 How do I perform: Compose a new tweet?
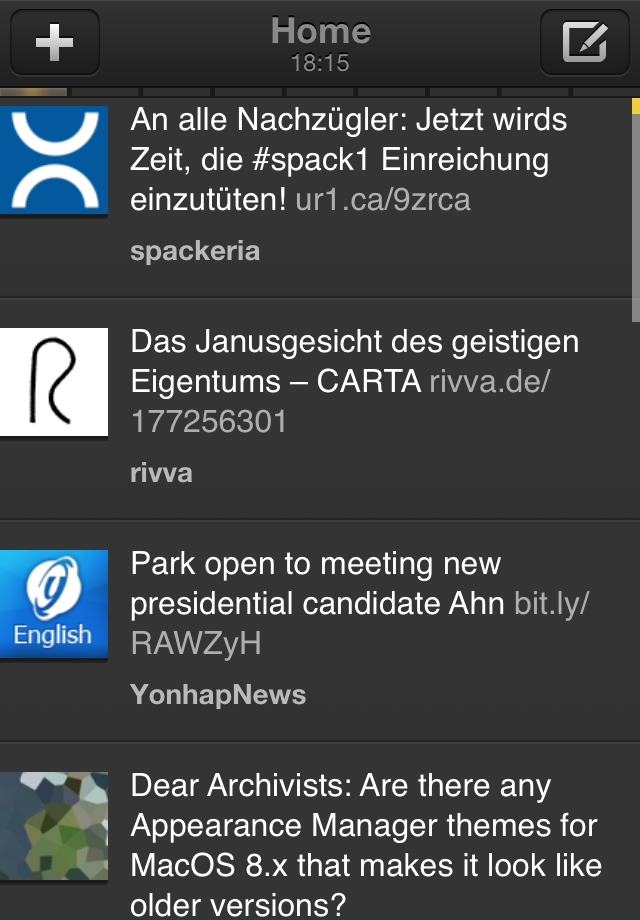[584, 43]
